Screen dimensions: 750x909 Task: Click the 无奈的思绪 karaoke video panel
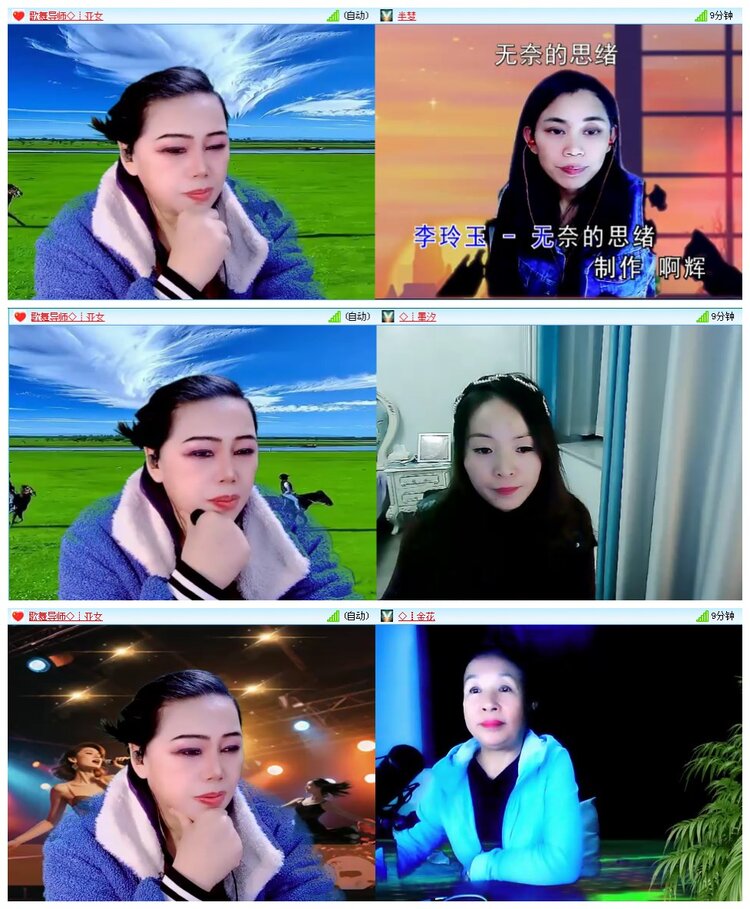560,160
